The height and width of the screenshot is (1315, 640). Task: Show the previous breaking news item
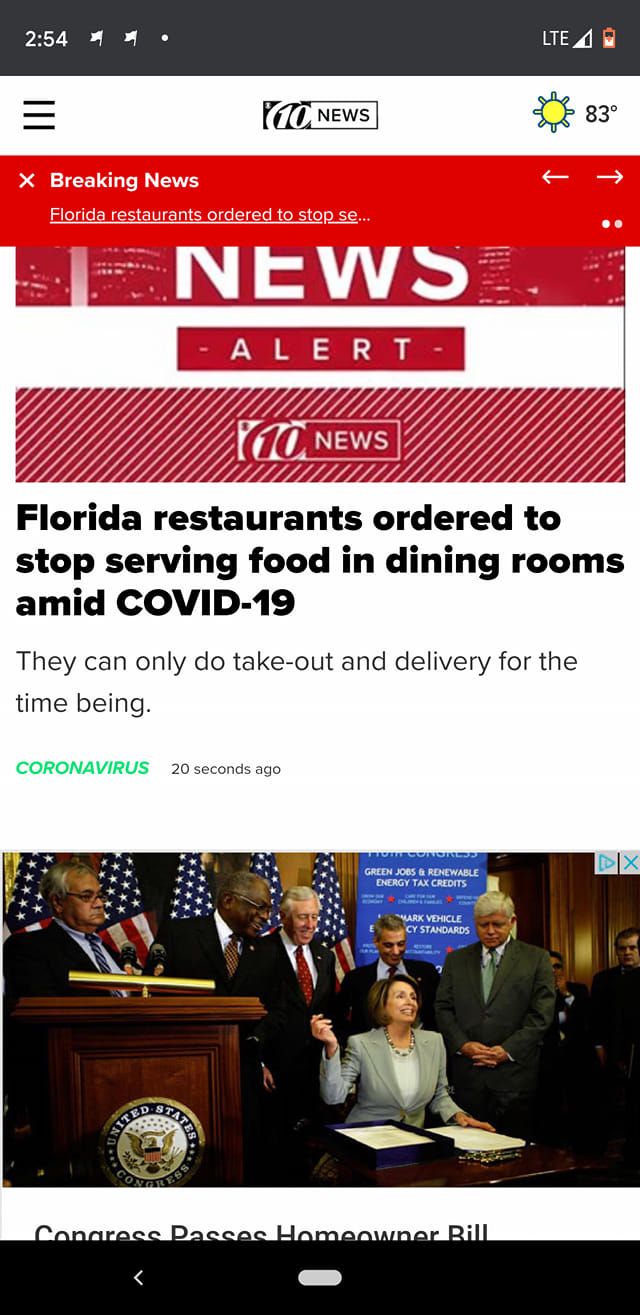click(x=555, y=177)
